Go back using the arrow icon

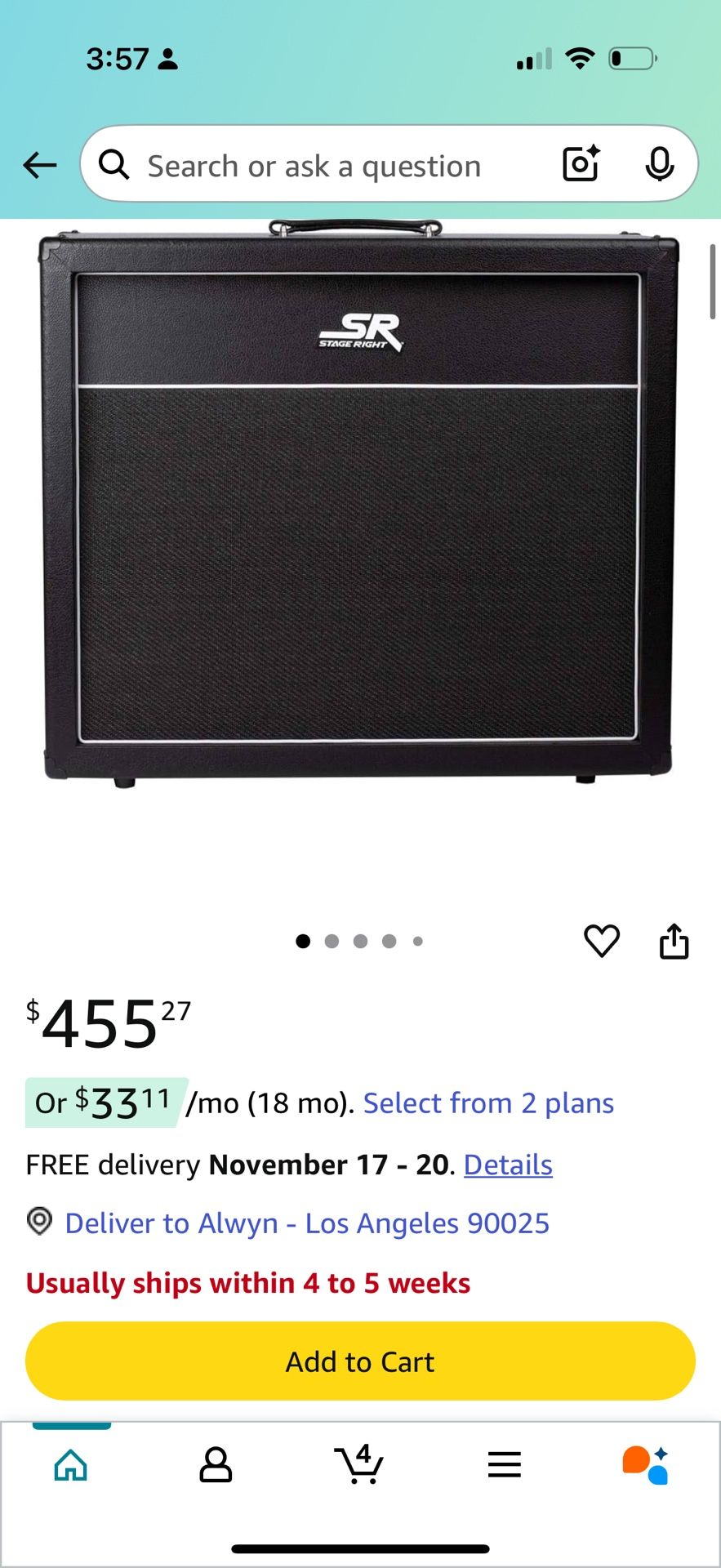(x=39, y=165)
